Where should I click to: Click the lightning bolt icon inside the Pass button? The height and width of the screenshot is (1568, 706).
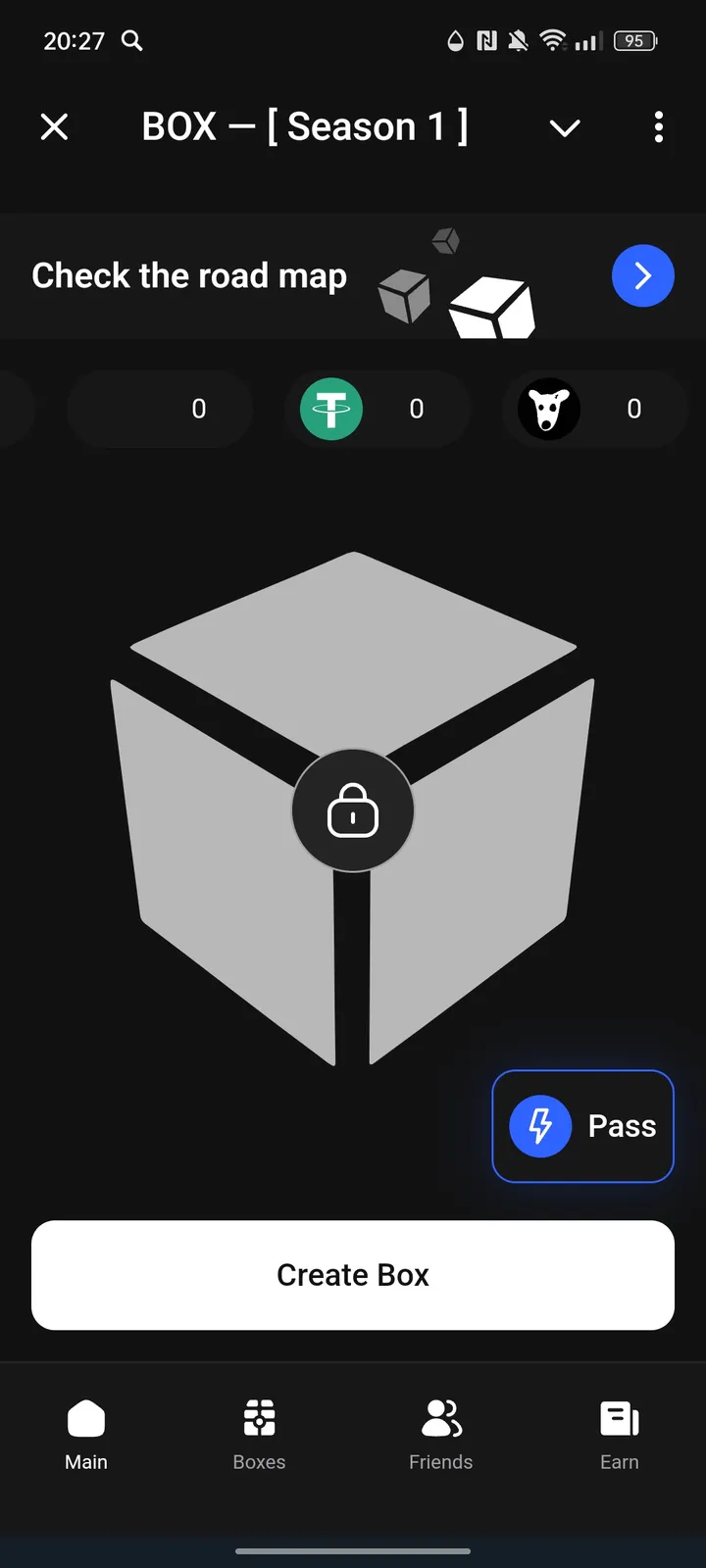pyautogui.click(x=540, y=1126)
